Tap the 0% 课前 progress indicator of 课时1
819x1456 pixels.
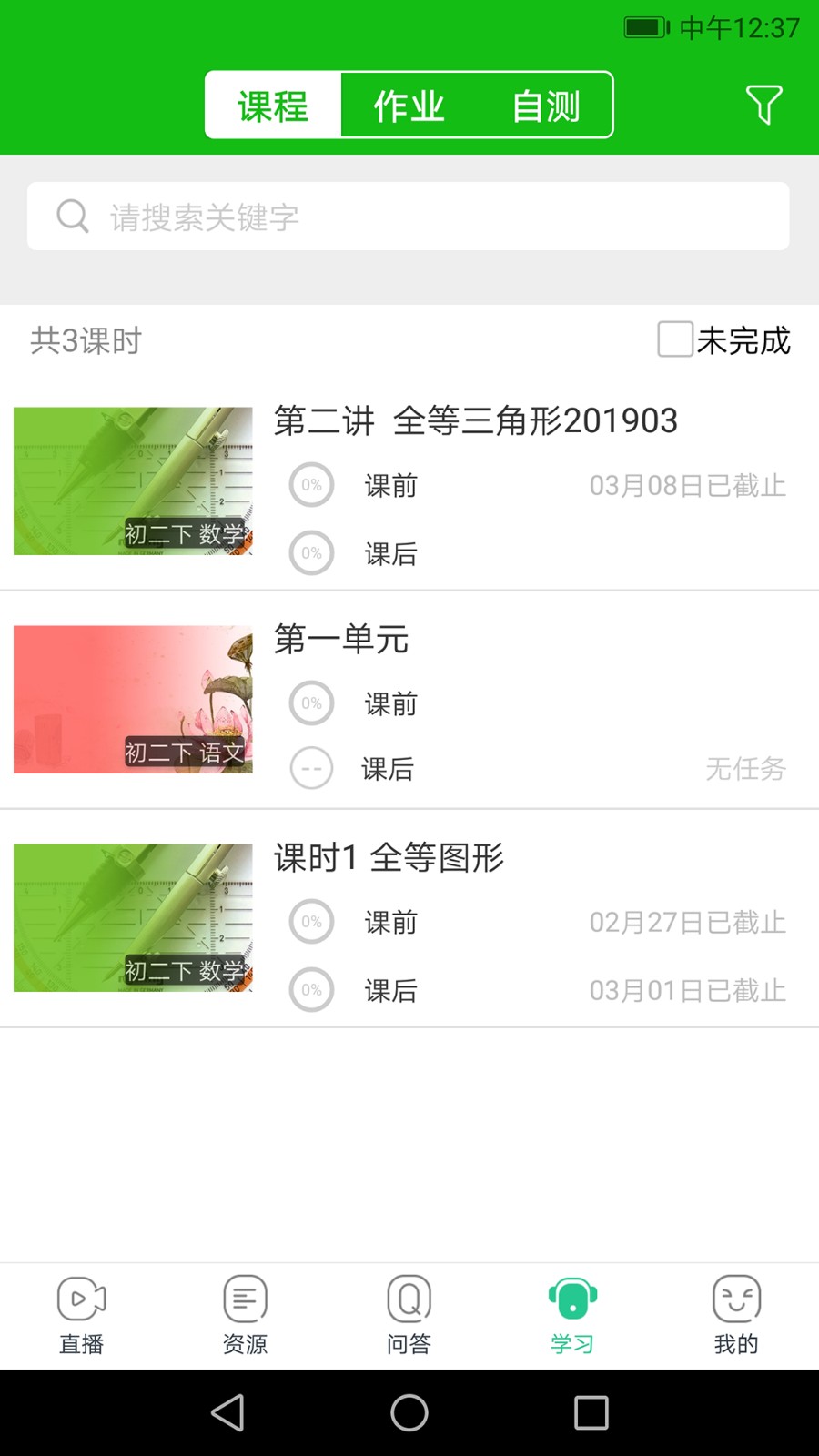tap(311, 921)
